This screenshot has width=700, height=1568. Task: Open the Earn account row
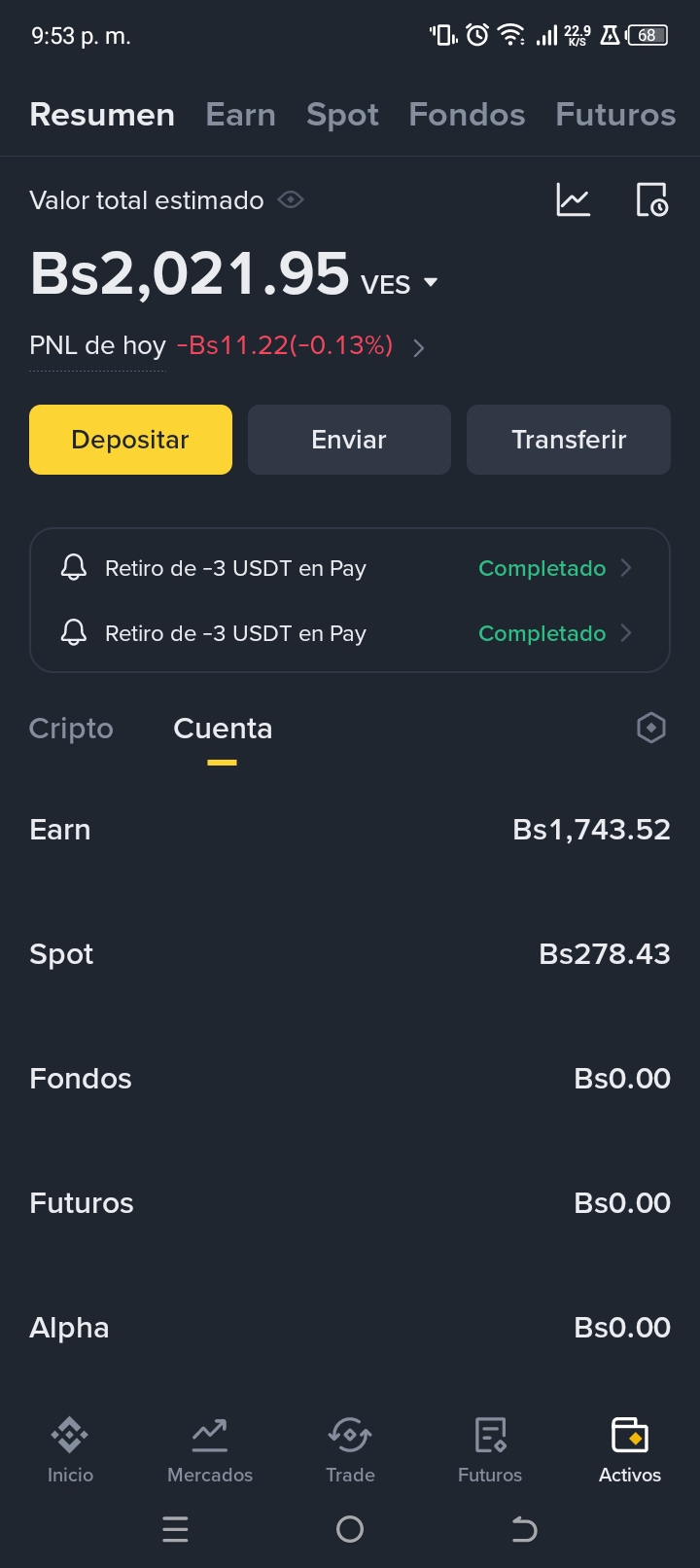coord(350,830)
